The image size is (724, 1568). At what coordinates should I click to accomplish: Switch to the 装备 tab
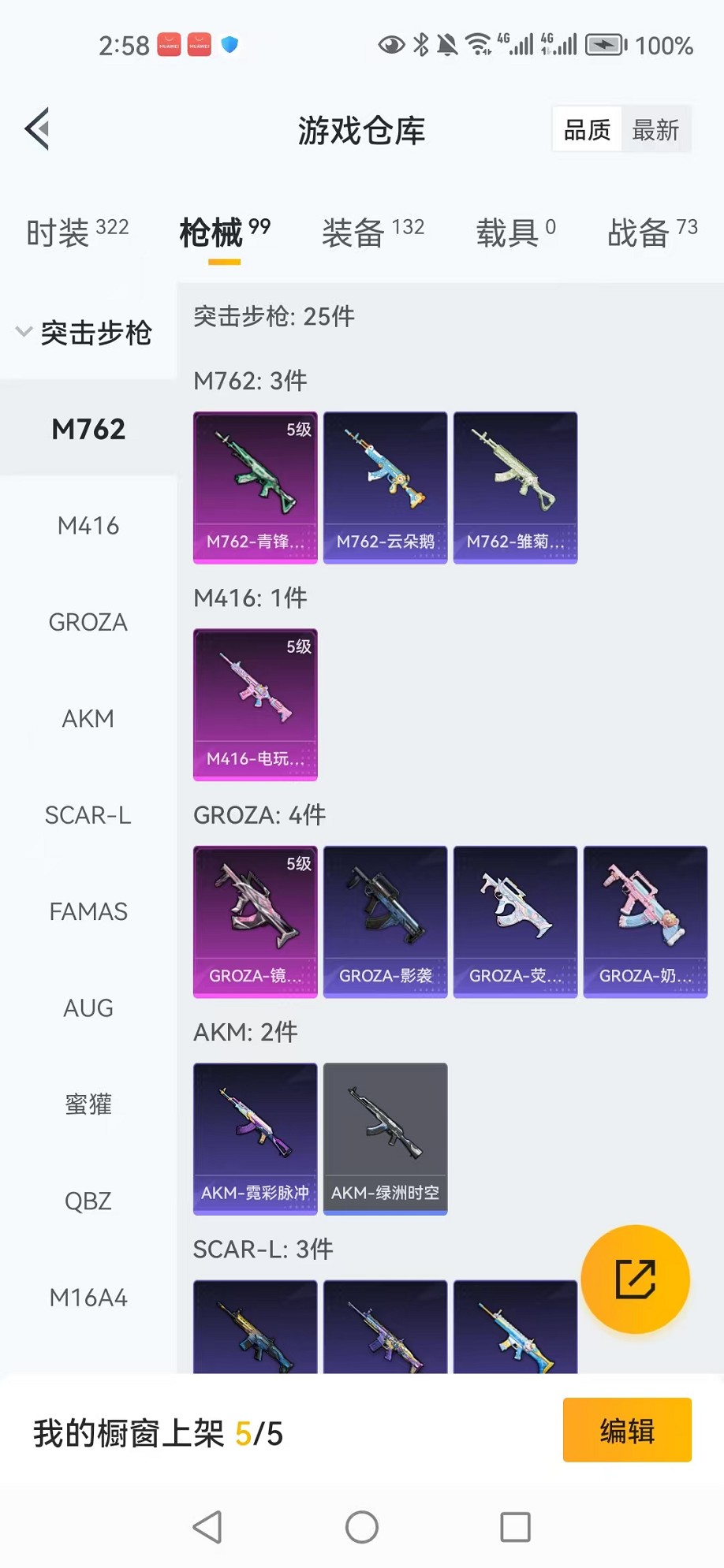coord(372,233)
